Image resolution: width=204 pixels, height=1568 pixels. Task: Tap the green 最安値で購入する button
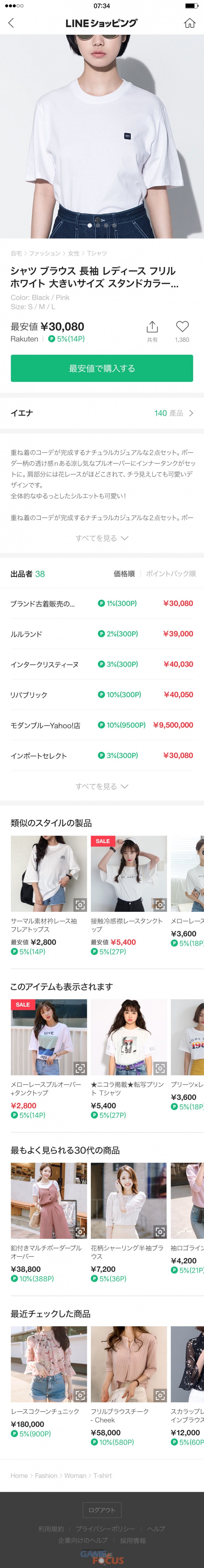pos(102,368)
